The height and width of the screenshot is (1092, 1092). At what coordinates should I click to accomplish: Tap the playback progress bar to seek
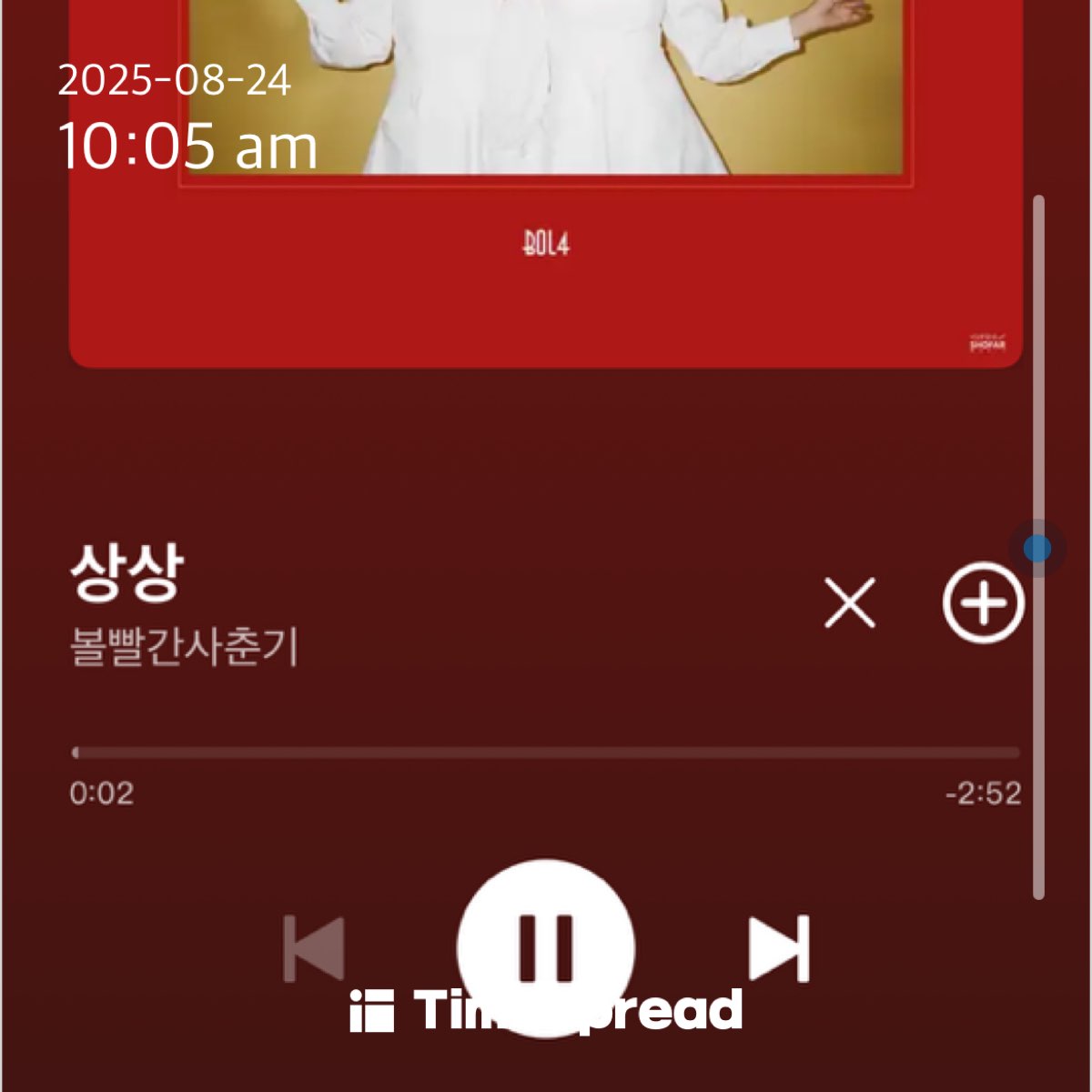tap(546, 753)
